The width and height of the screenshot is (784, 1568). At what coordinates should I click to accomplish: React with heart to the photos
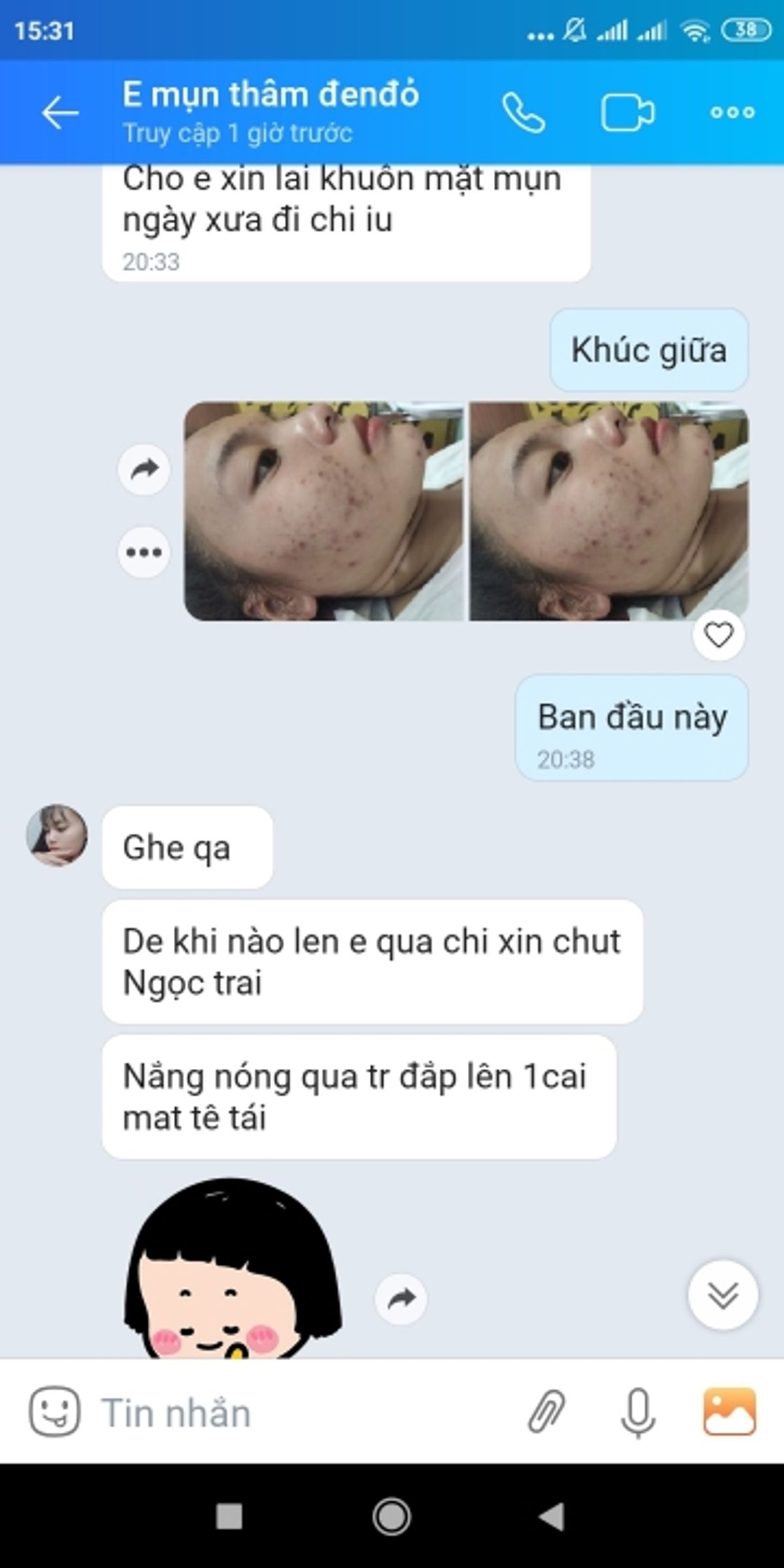click(x=719, y=635)
